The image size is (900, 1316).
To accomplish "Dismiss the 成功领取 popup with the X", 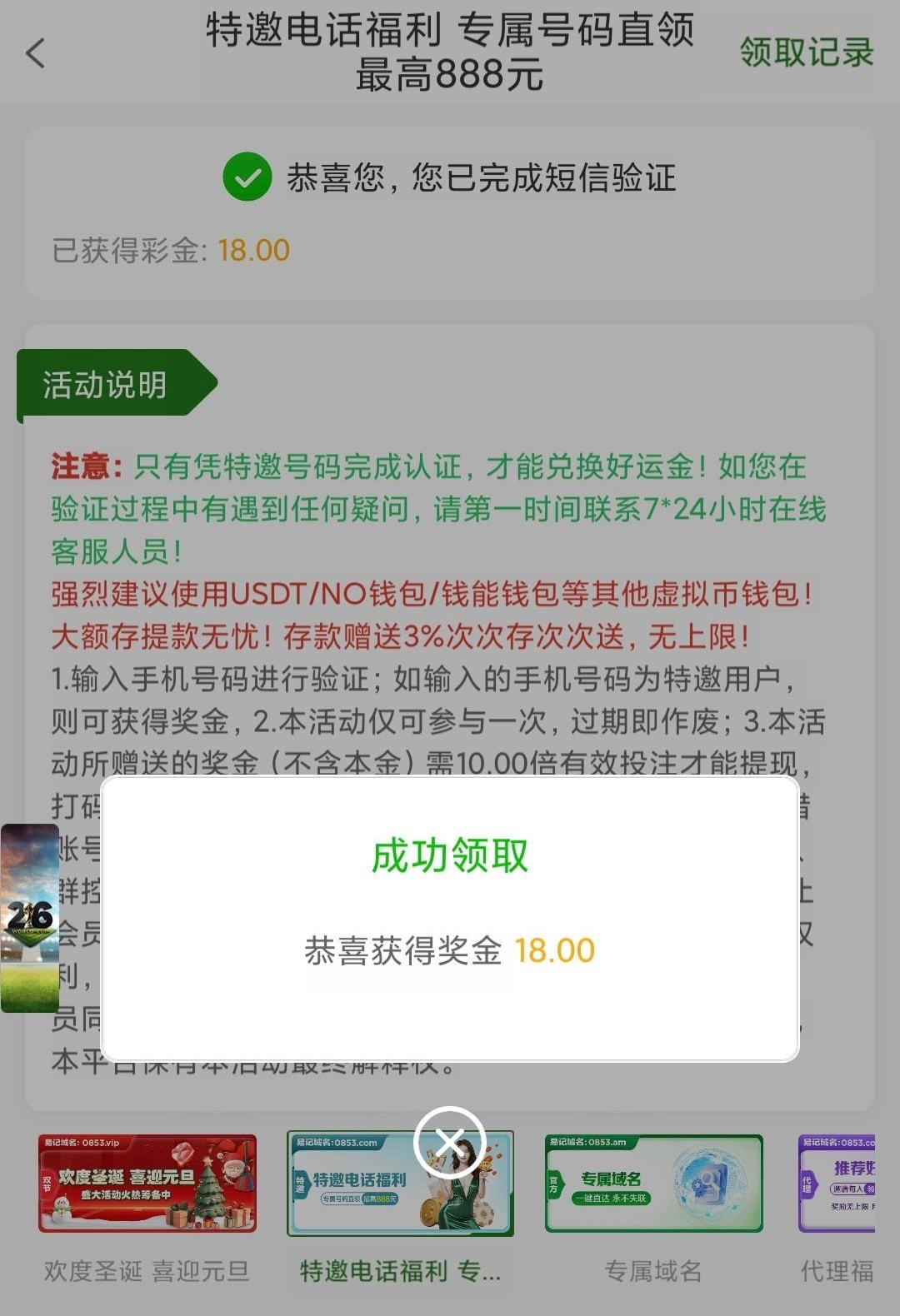I will point(449,1142).
